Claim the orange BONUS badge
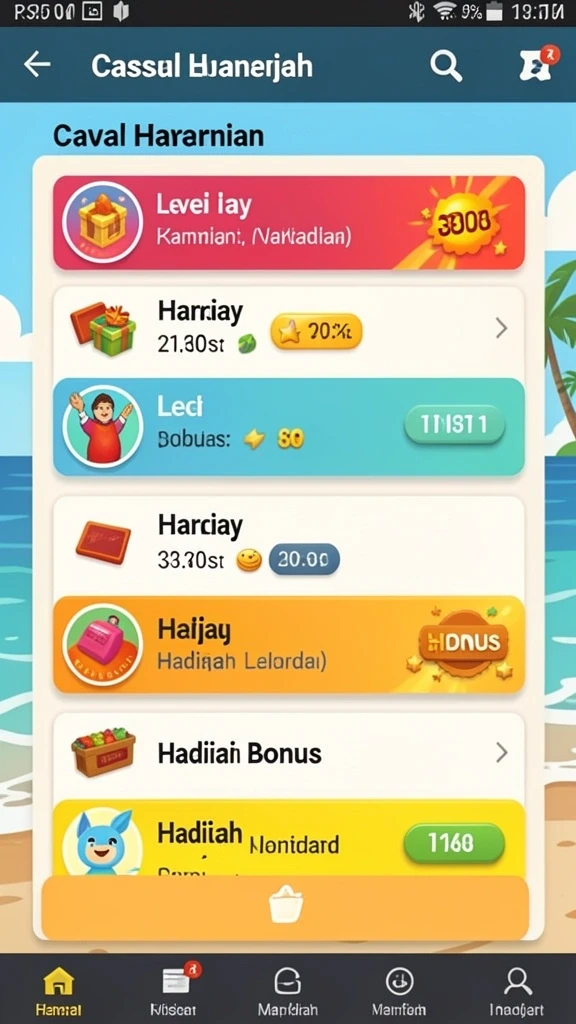This screenshot has width=576, height=1024. (x=464, y=642)
